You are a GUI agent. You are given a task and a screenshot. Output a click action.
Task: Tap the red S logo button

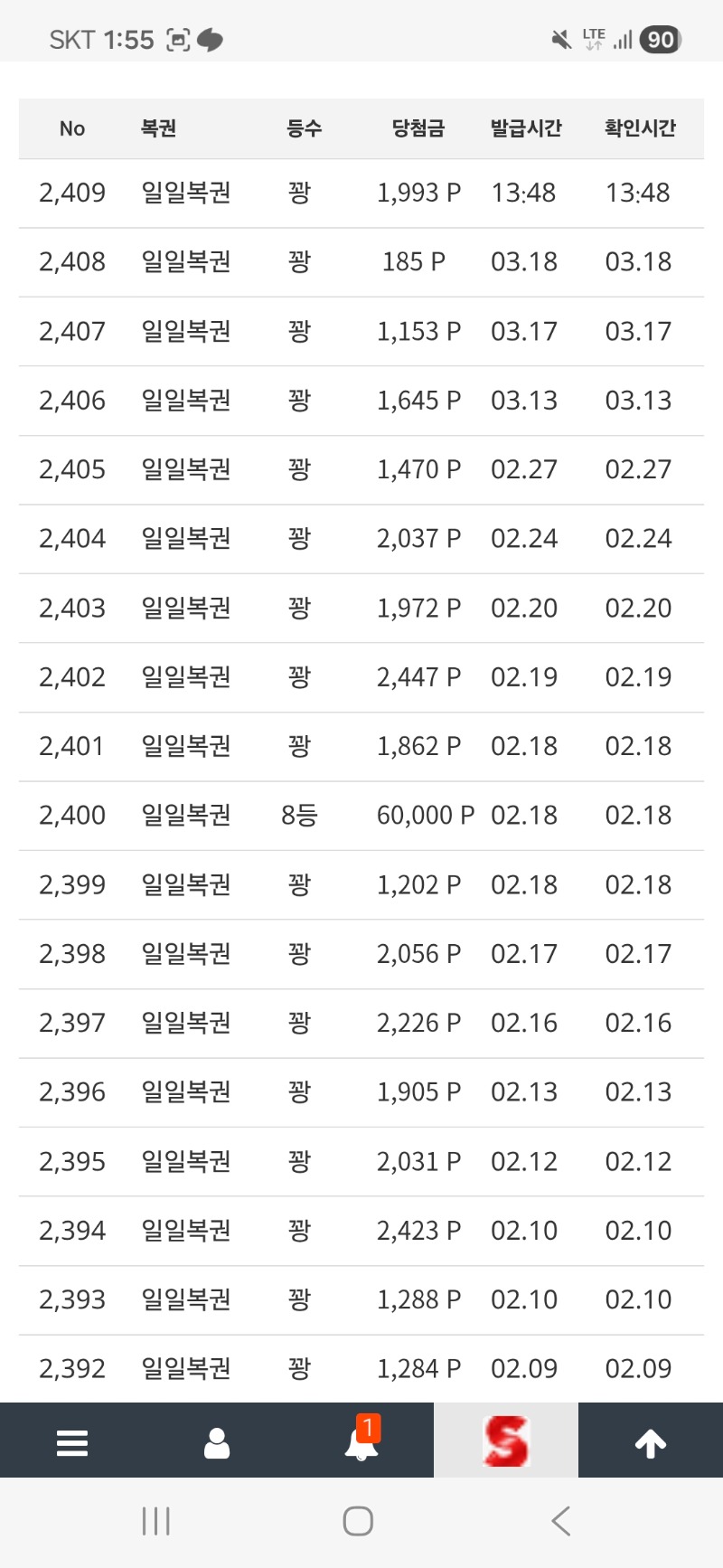tap(506, 1440)
